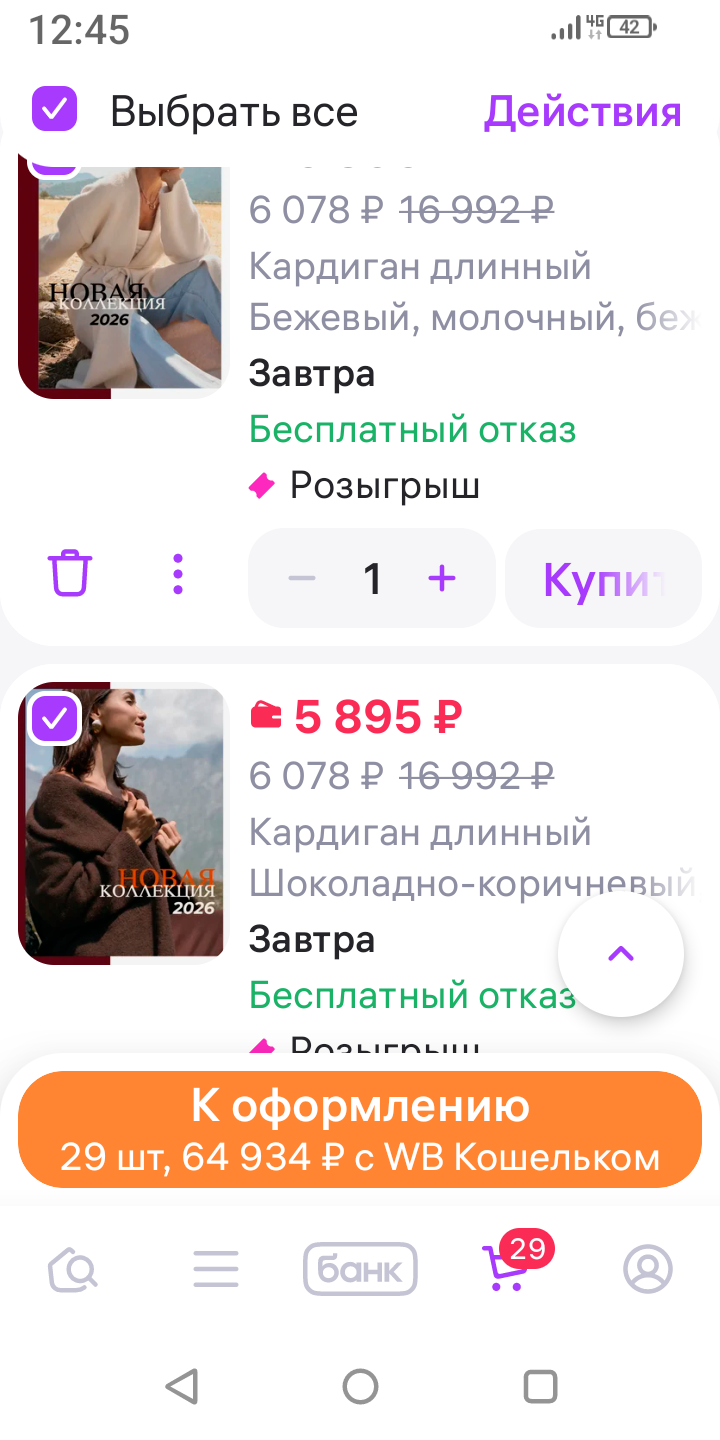
Task: Go to the system home screen
Action: point(360,1386)
